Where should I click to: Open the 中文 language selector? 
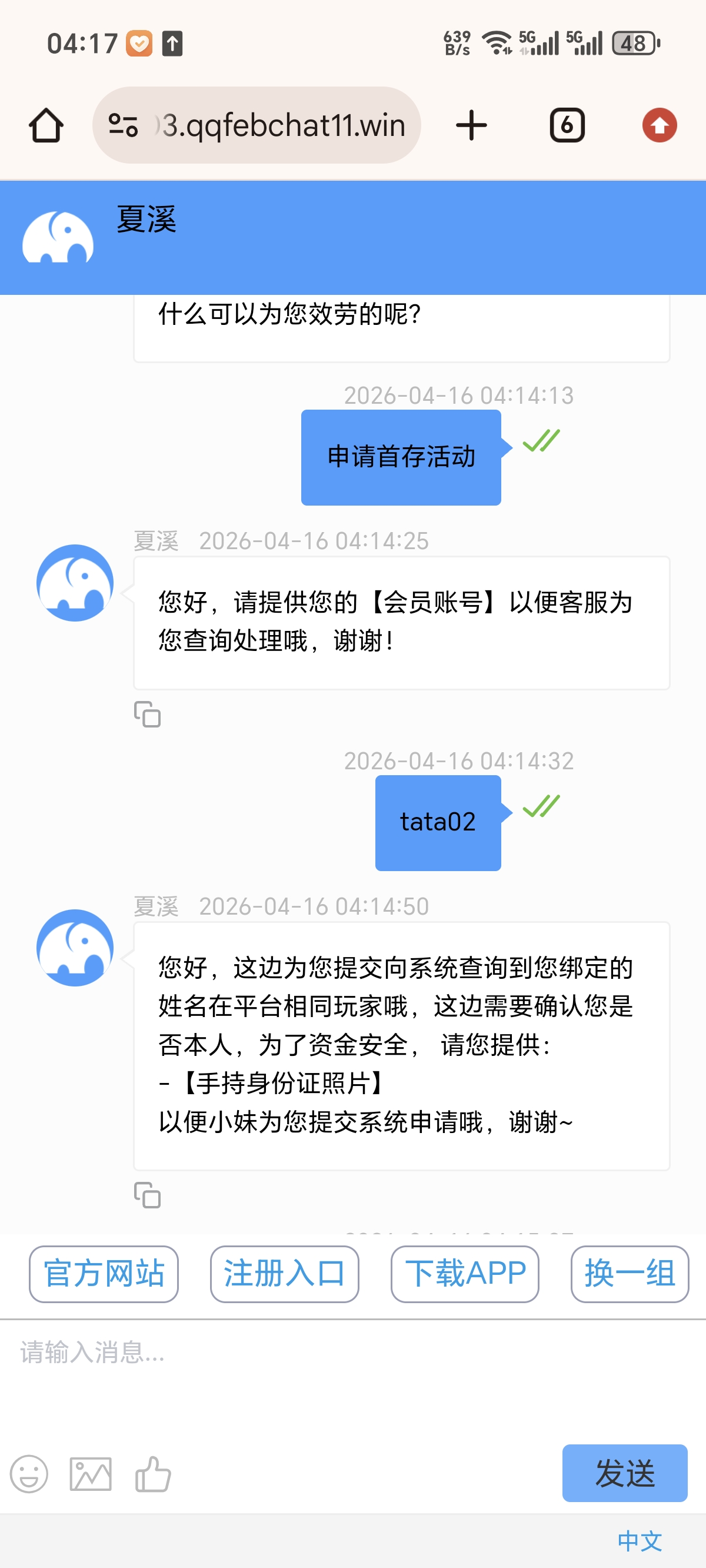(x=640, y=1540)
